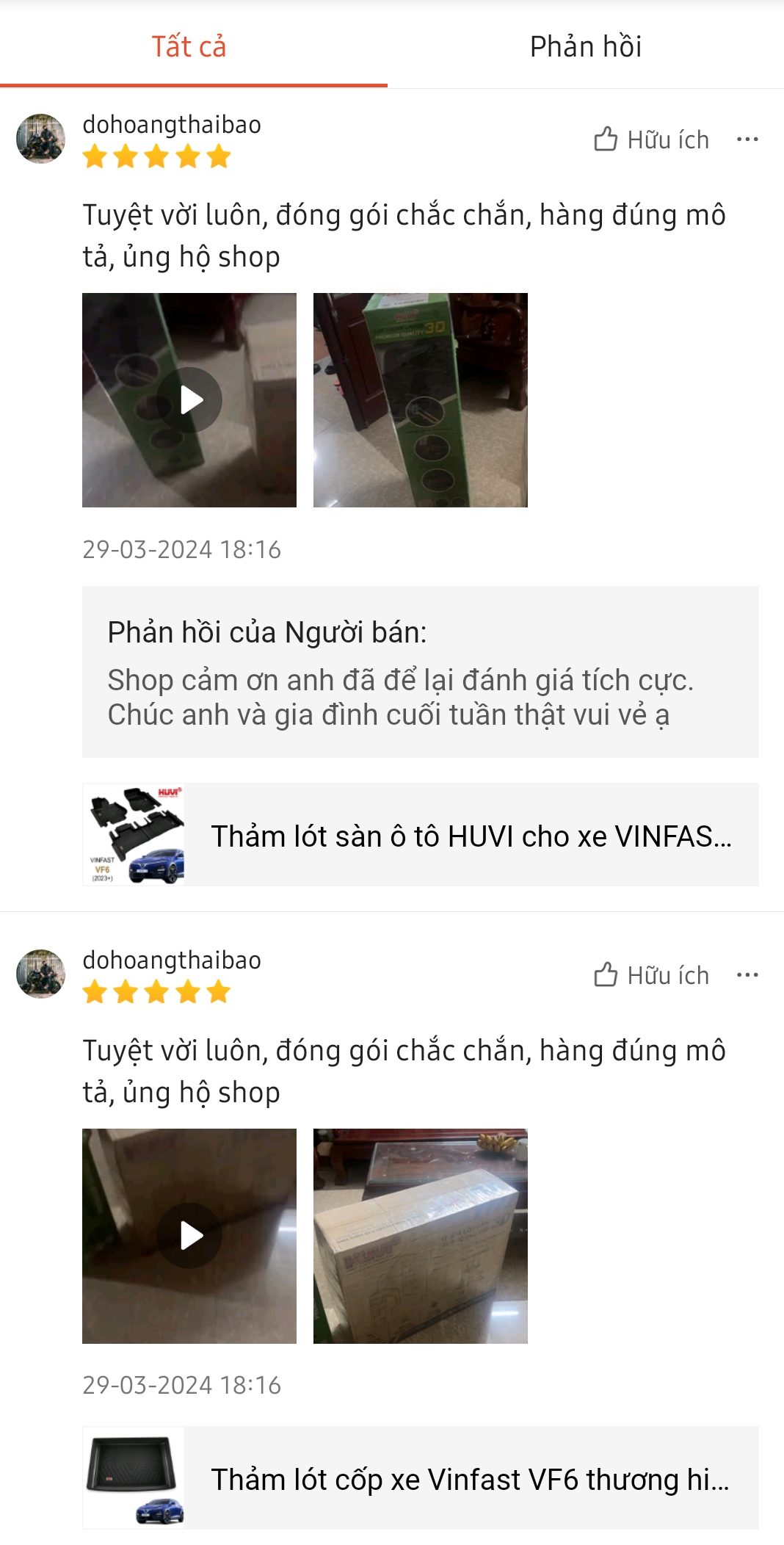
Task: Mark the HUVI floor mat review Hữu ích
Action: click(651, 140)
